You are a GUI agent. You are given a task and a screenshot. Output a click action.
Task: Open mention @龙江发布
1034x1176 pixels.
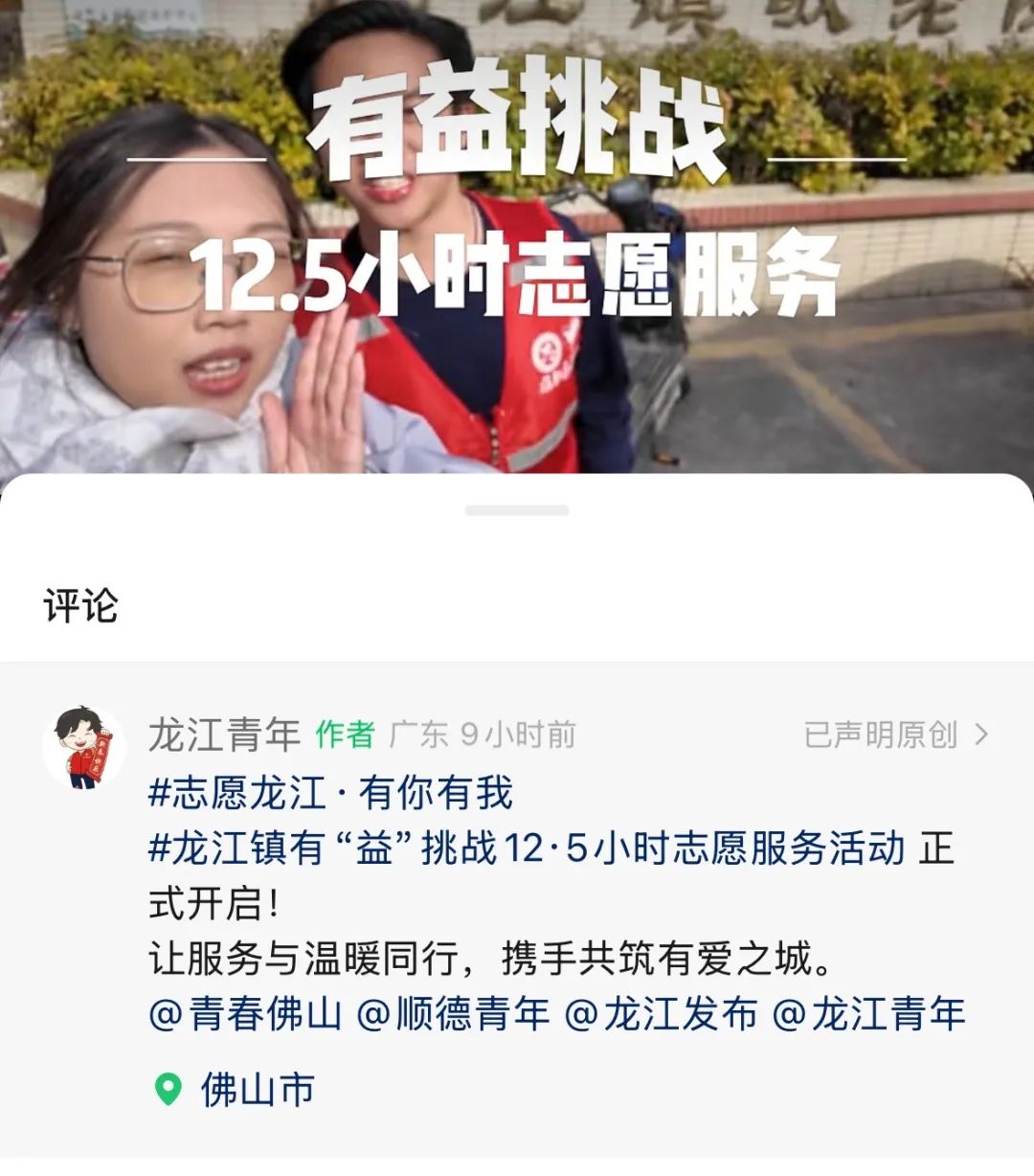point(661,1014)
